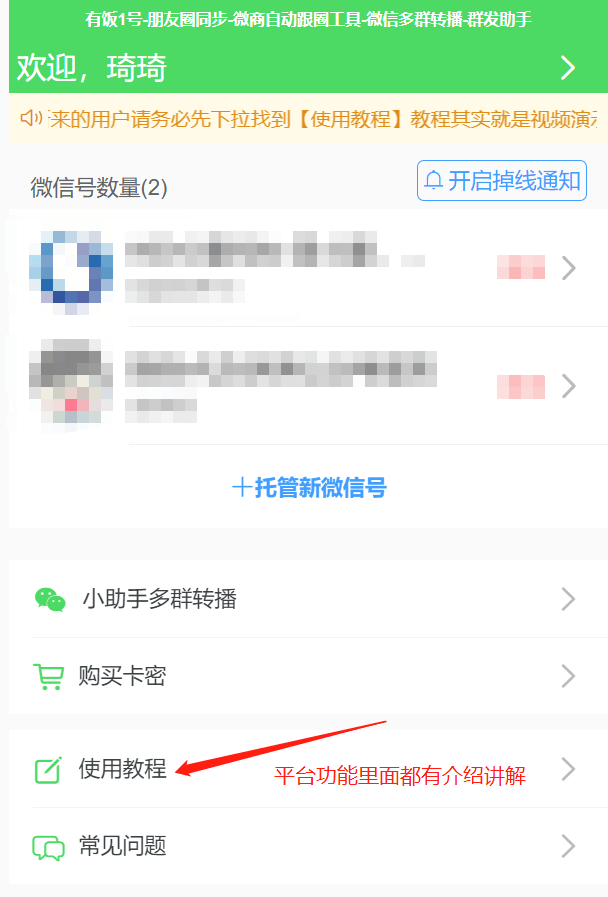Open the 欢迎，琦琦 profile header
The width and height of the screenshot is (608, 897).
tap(300, 68)
